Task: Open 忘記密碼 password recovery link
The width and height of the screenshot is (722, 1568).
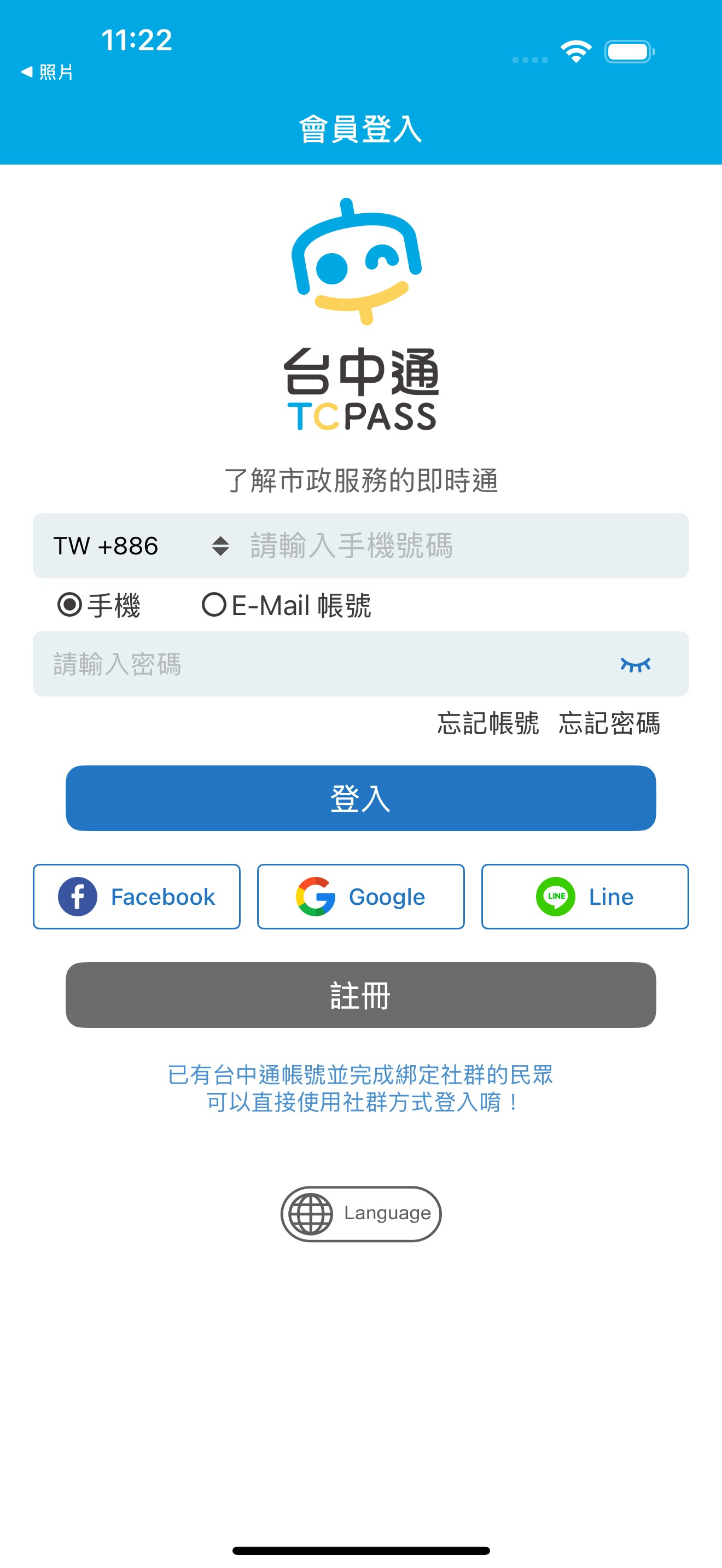Action: (609, 724)
